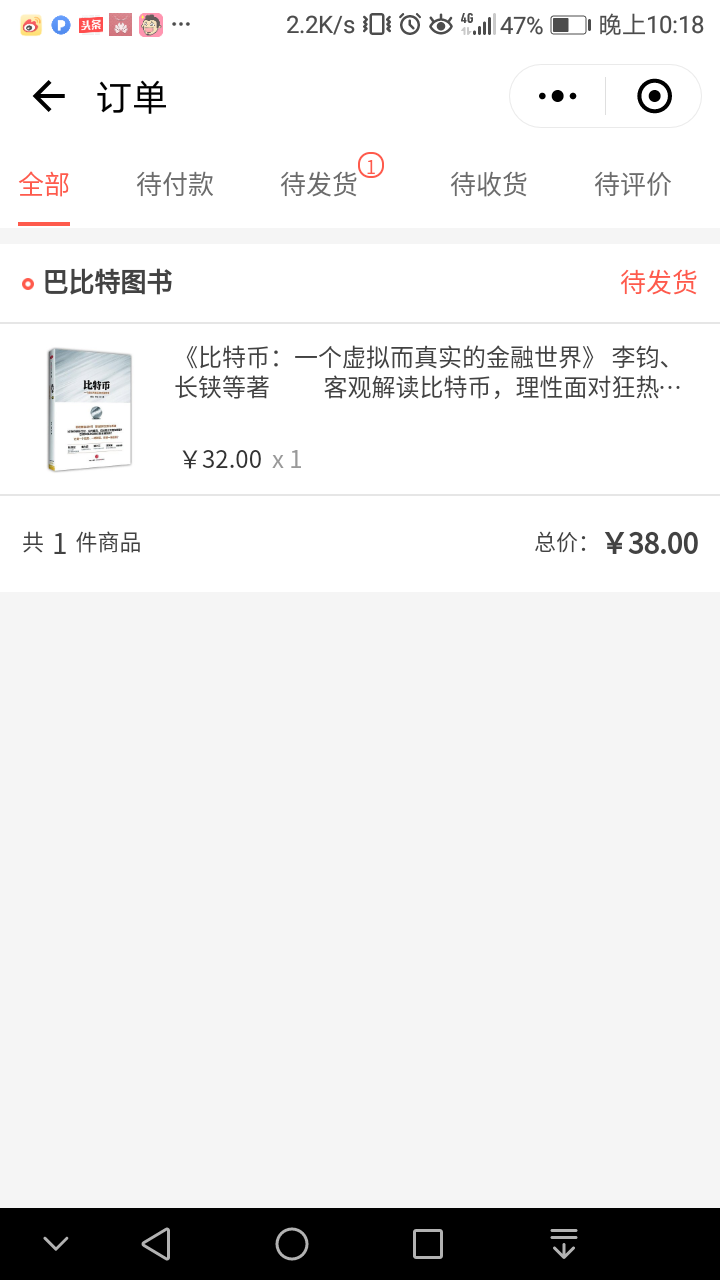Open the mini program three-dot menu

click(x=558, y=96)
